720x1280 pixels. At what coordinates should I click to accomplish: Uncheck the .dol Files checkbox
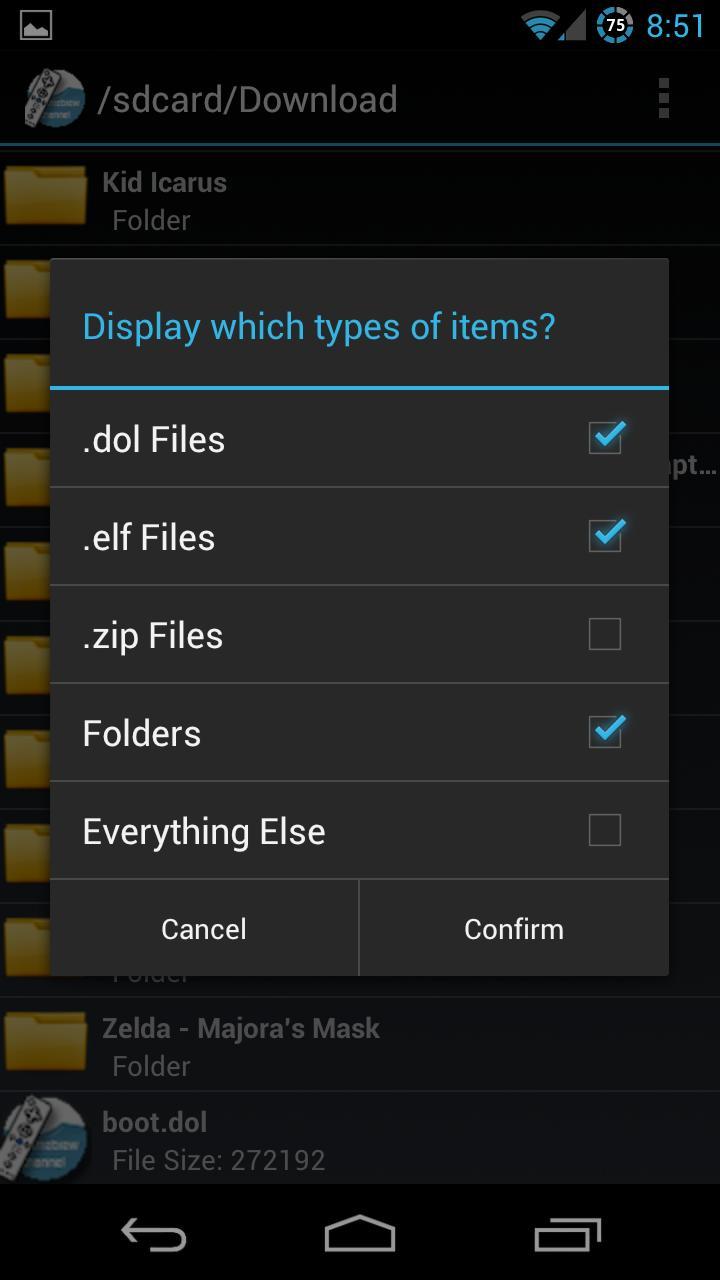tap(605, 438)
